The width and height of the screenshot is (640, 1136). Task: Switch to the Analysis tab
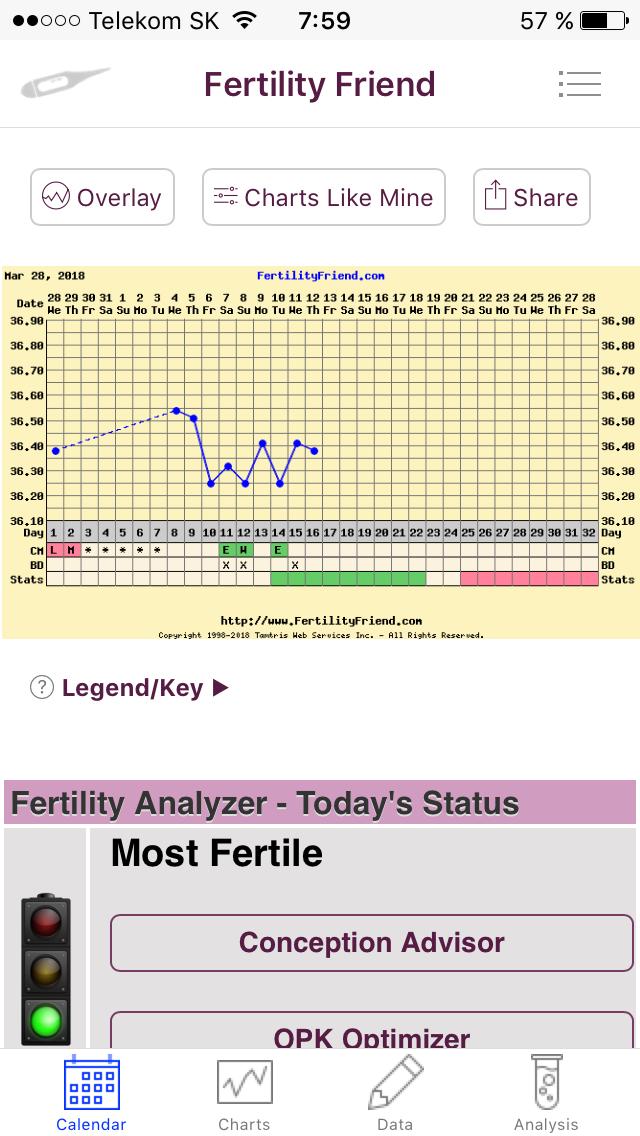pos(546,1094)
